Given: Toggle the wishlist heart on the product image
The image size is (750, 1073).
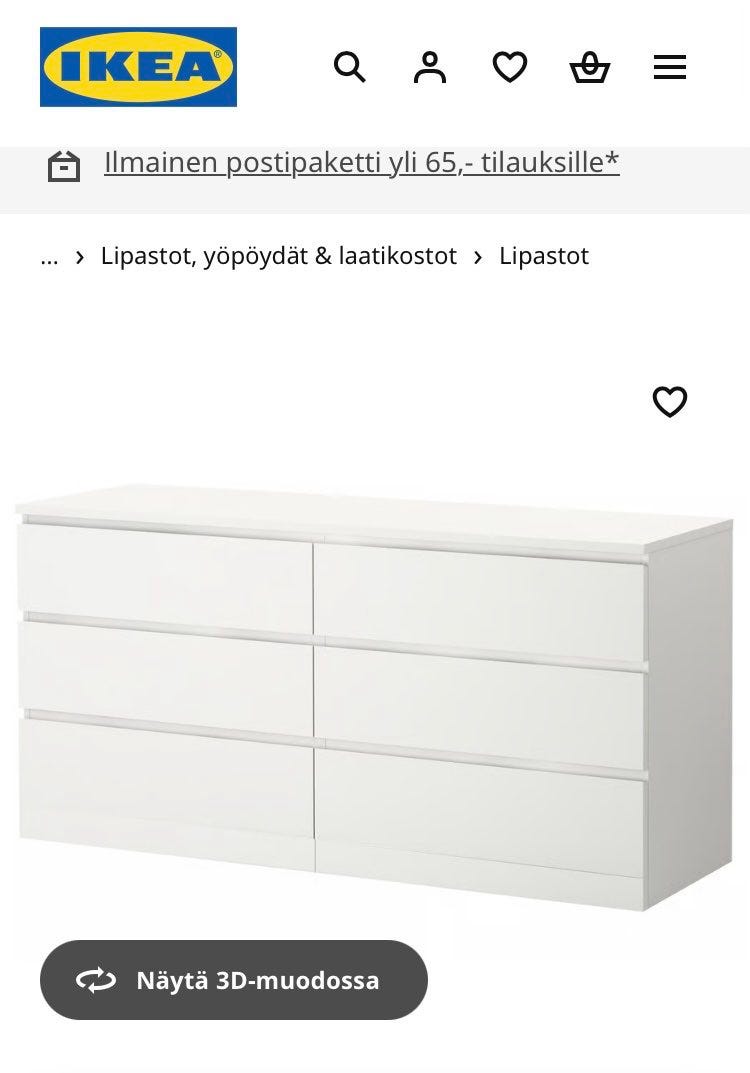Looking at the screenshot, I should 671,400.
